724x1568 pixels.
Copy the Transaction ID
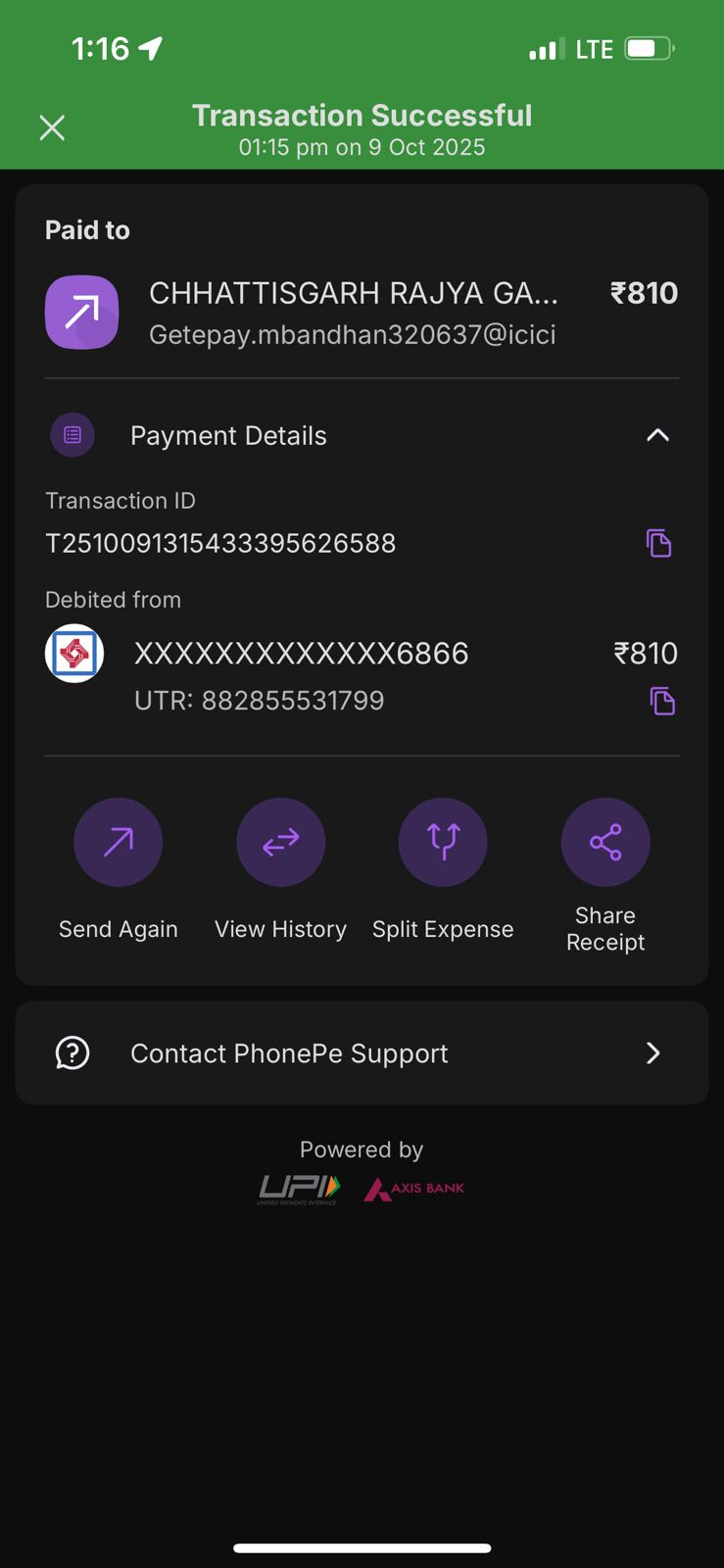tap(658, 543)
